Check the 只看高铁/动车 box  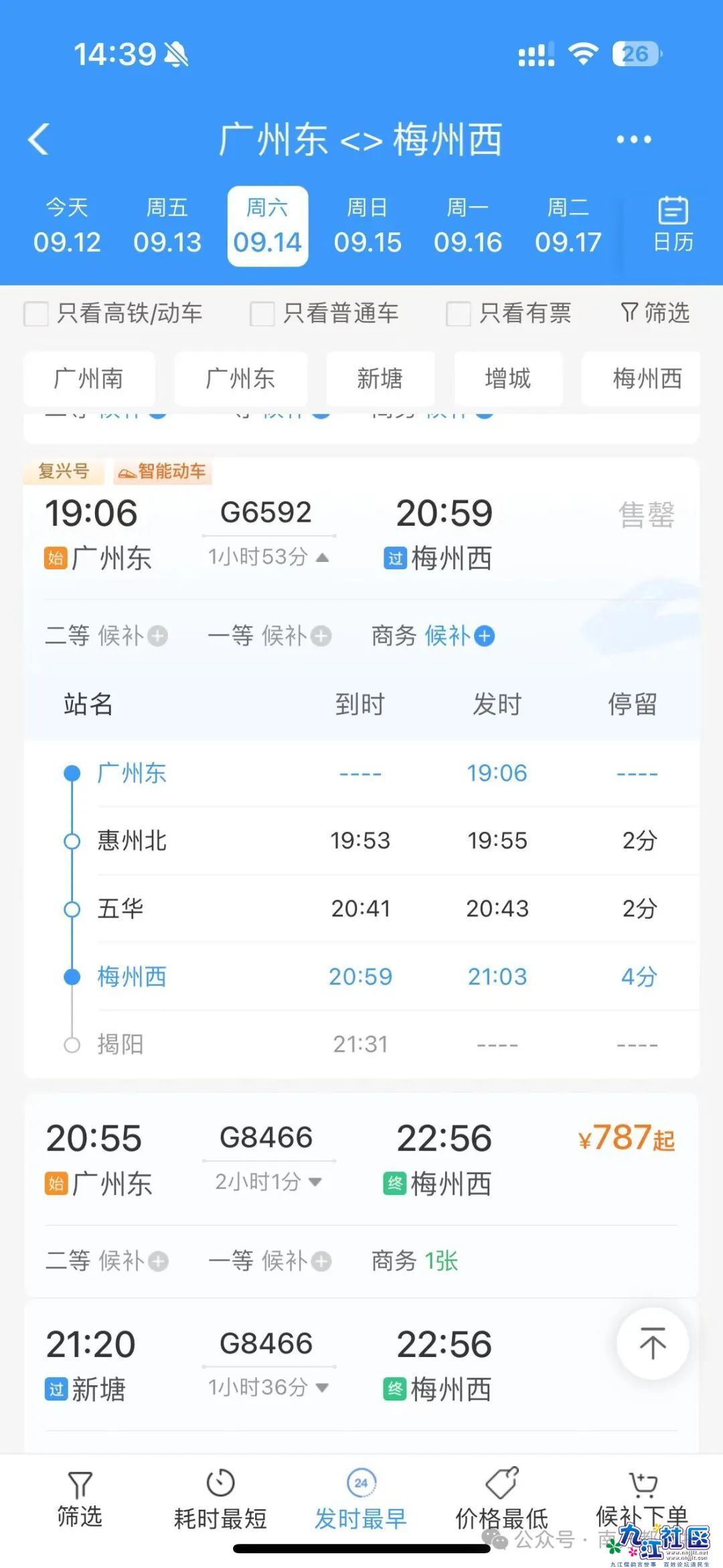[36, 313]
